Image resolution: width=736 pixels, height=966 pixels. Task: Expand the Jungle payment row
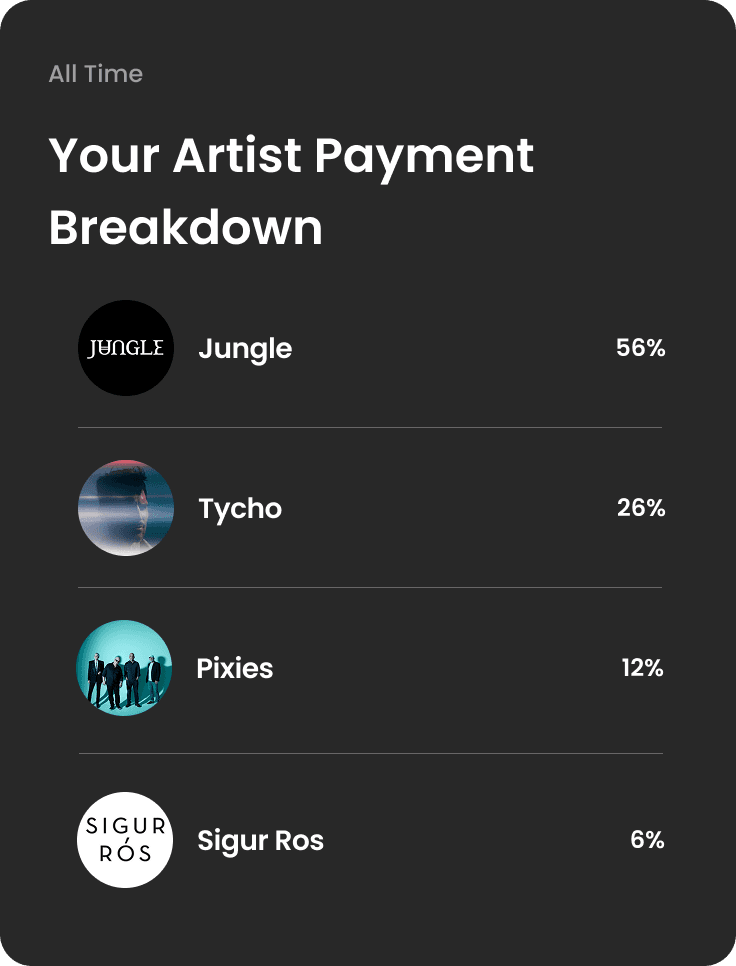point(370,348)
